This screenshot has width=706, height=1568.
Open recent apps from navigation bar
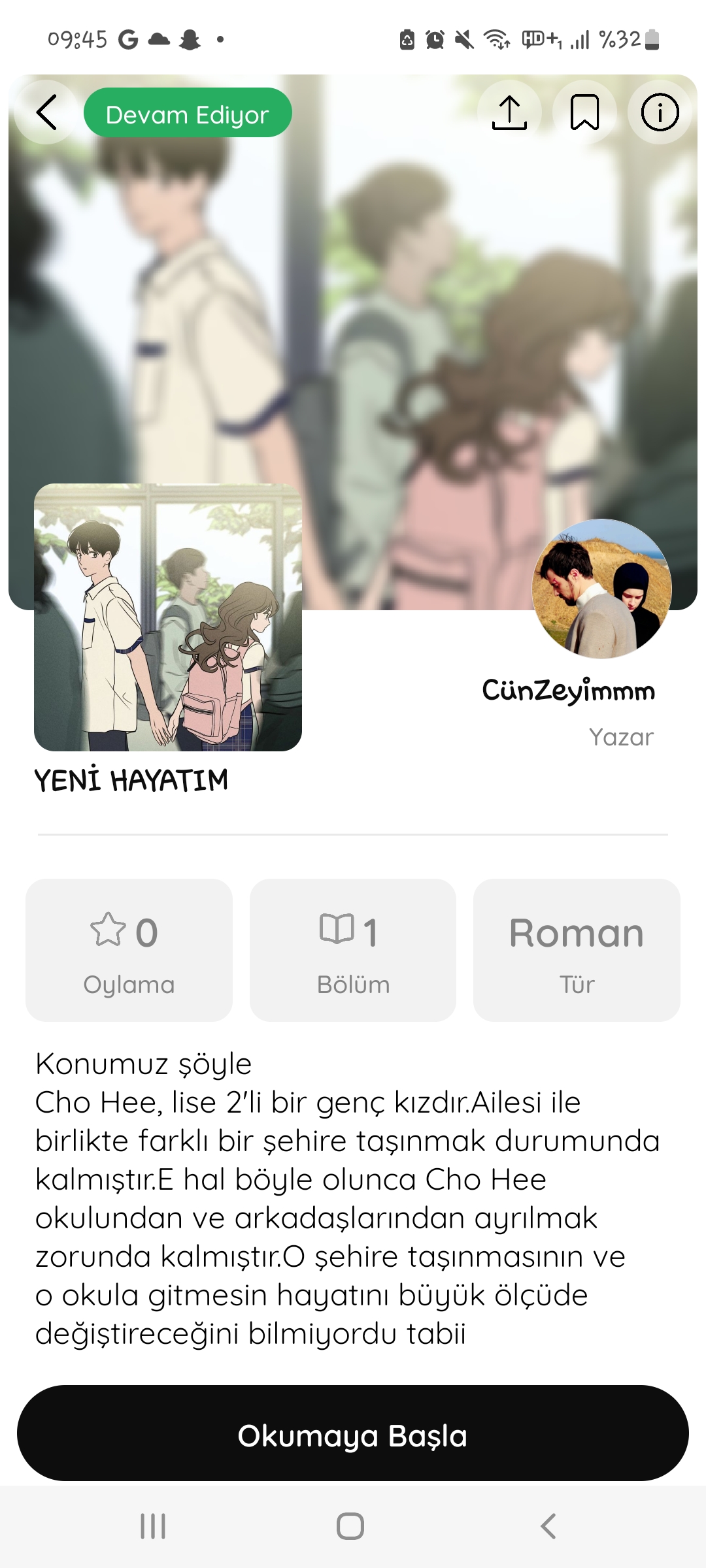click(153, 1526)
